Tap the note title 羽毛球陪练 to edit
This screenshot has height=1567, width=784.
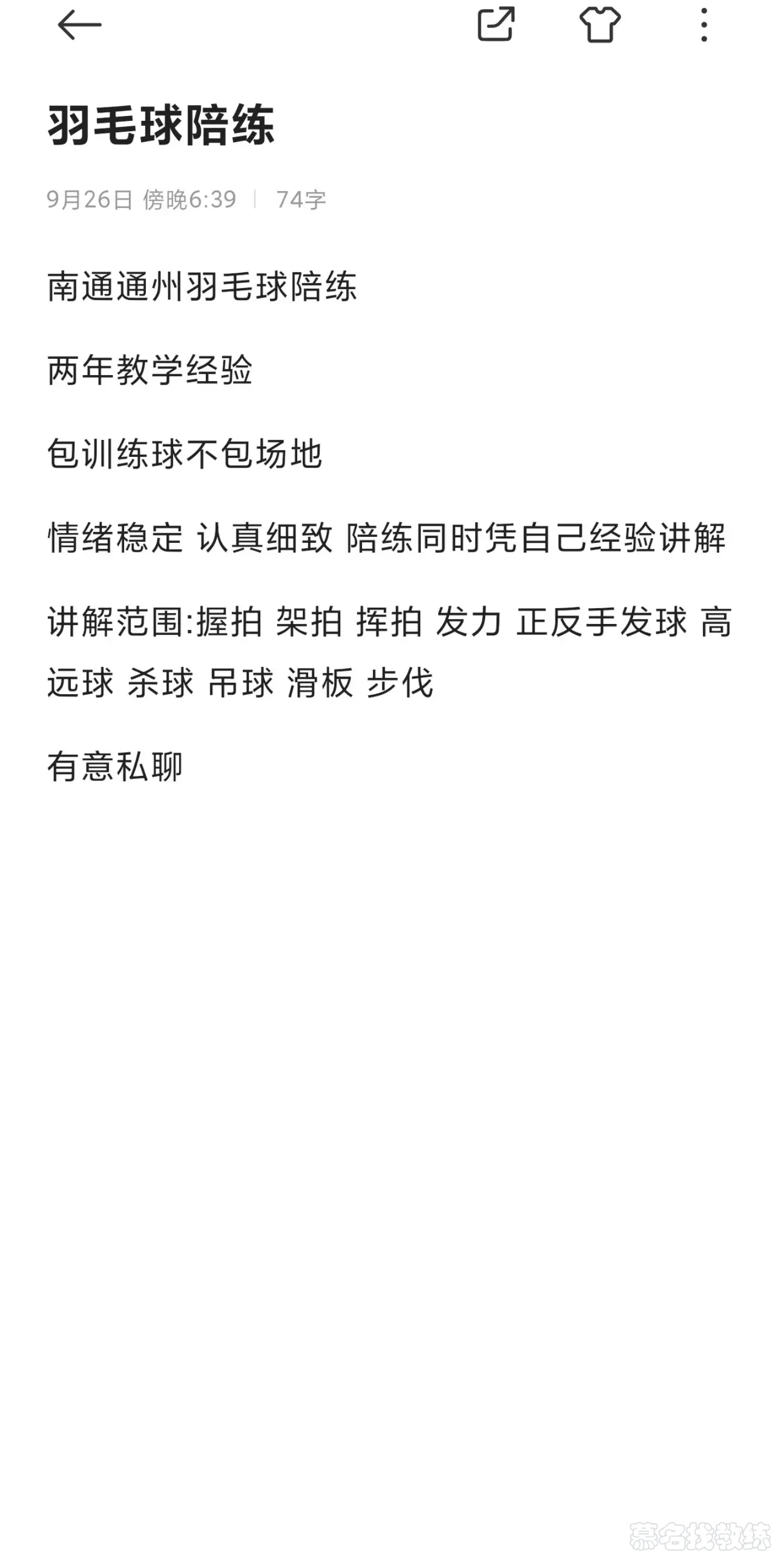point(161,125)
